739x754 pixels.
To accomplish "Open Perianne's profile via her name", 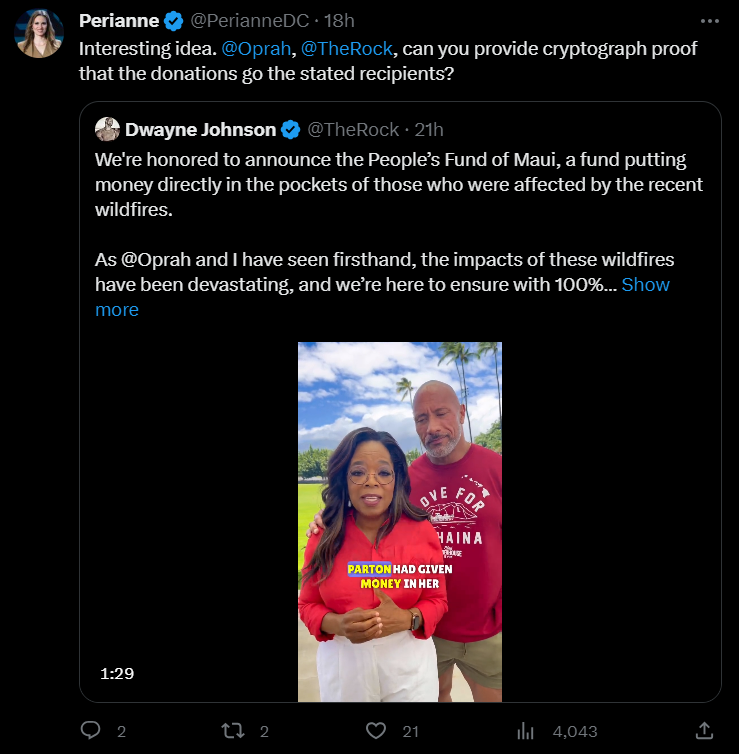I will [119, 21].
